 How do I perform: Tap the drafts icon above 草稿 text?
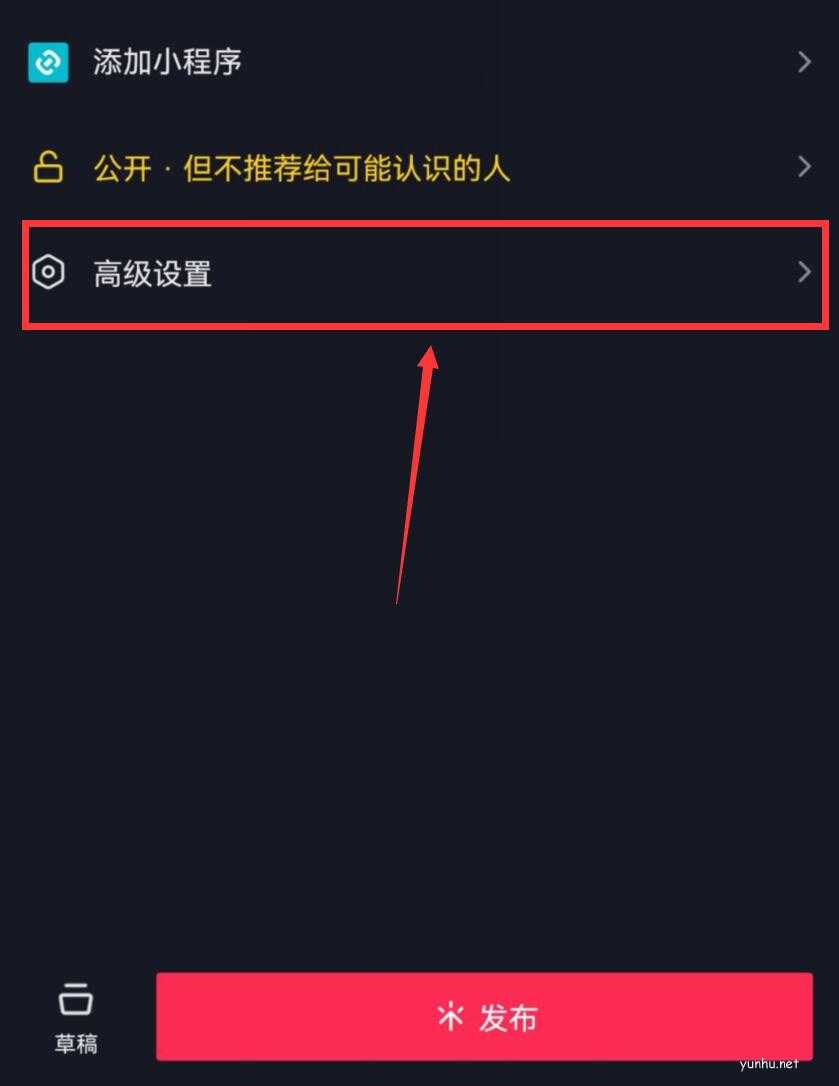click(x=75, y=996)
